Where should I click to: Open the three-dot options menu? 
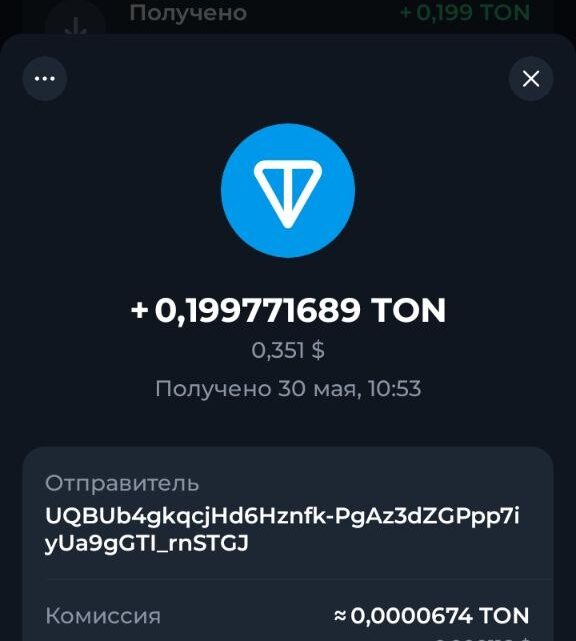pos(45,78)
